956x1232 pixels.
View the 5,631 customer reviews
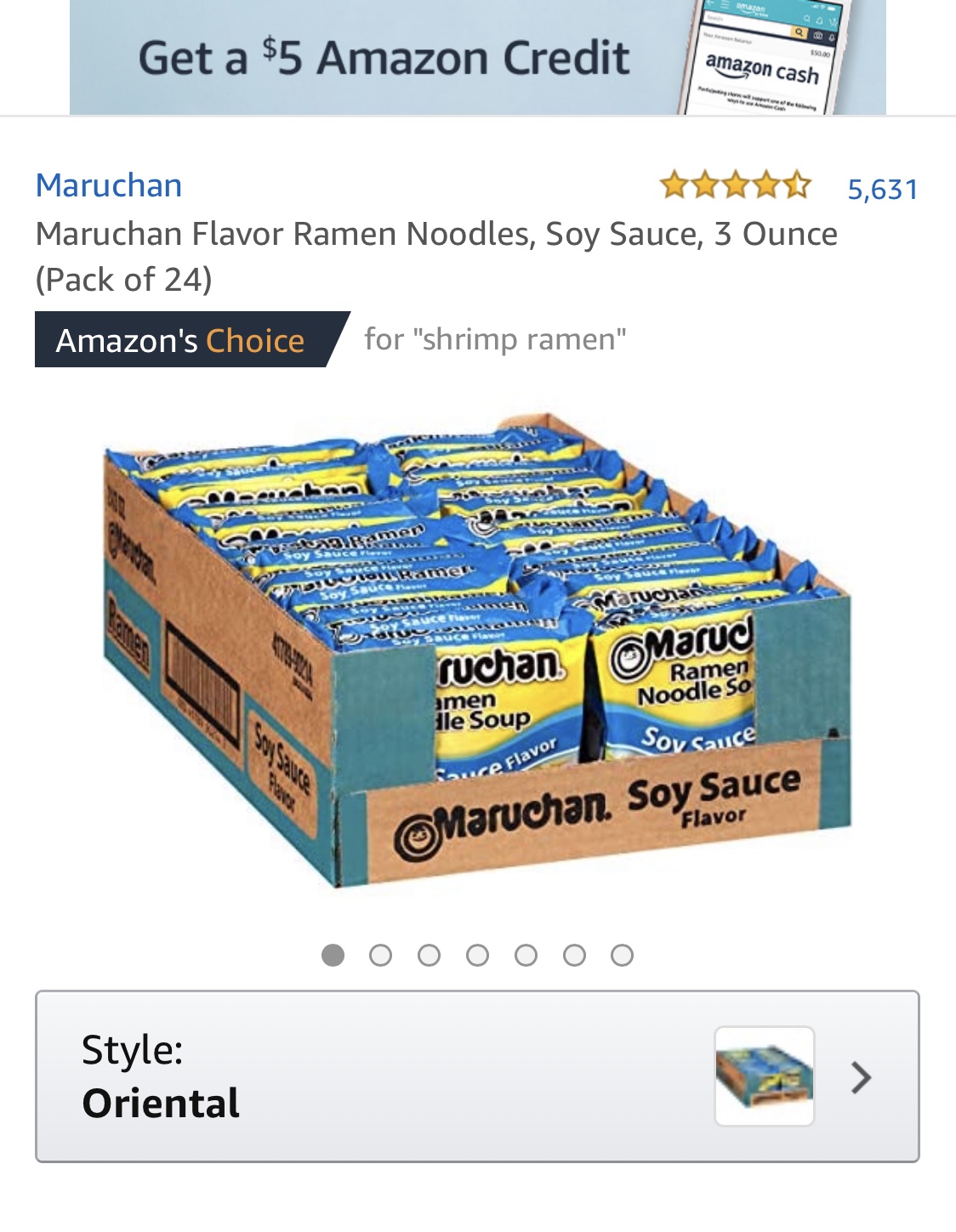[x=882, y=189]
